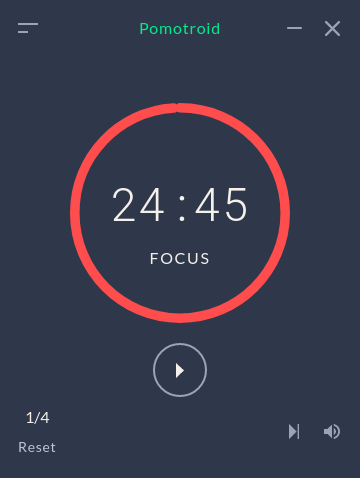Mute the timer sound

pos(332,432)
